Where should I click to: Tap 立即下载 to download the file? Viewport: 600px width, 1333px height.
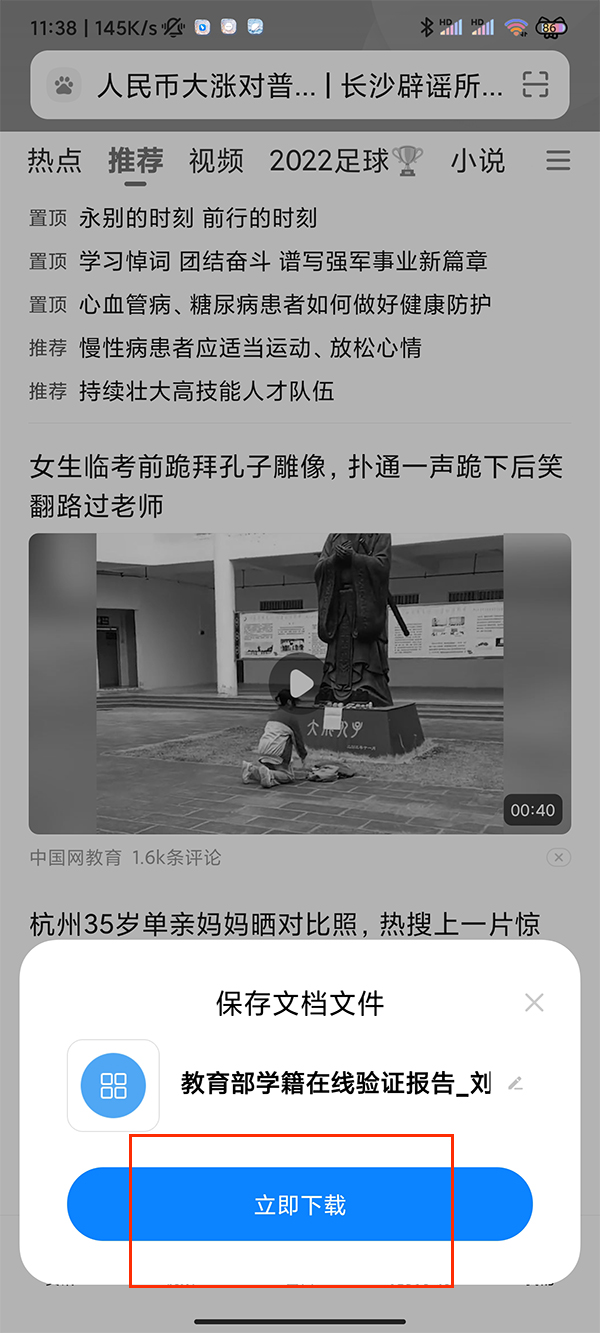pyautogui.click(x=299, y=1204)
